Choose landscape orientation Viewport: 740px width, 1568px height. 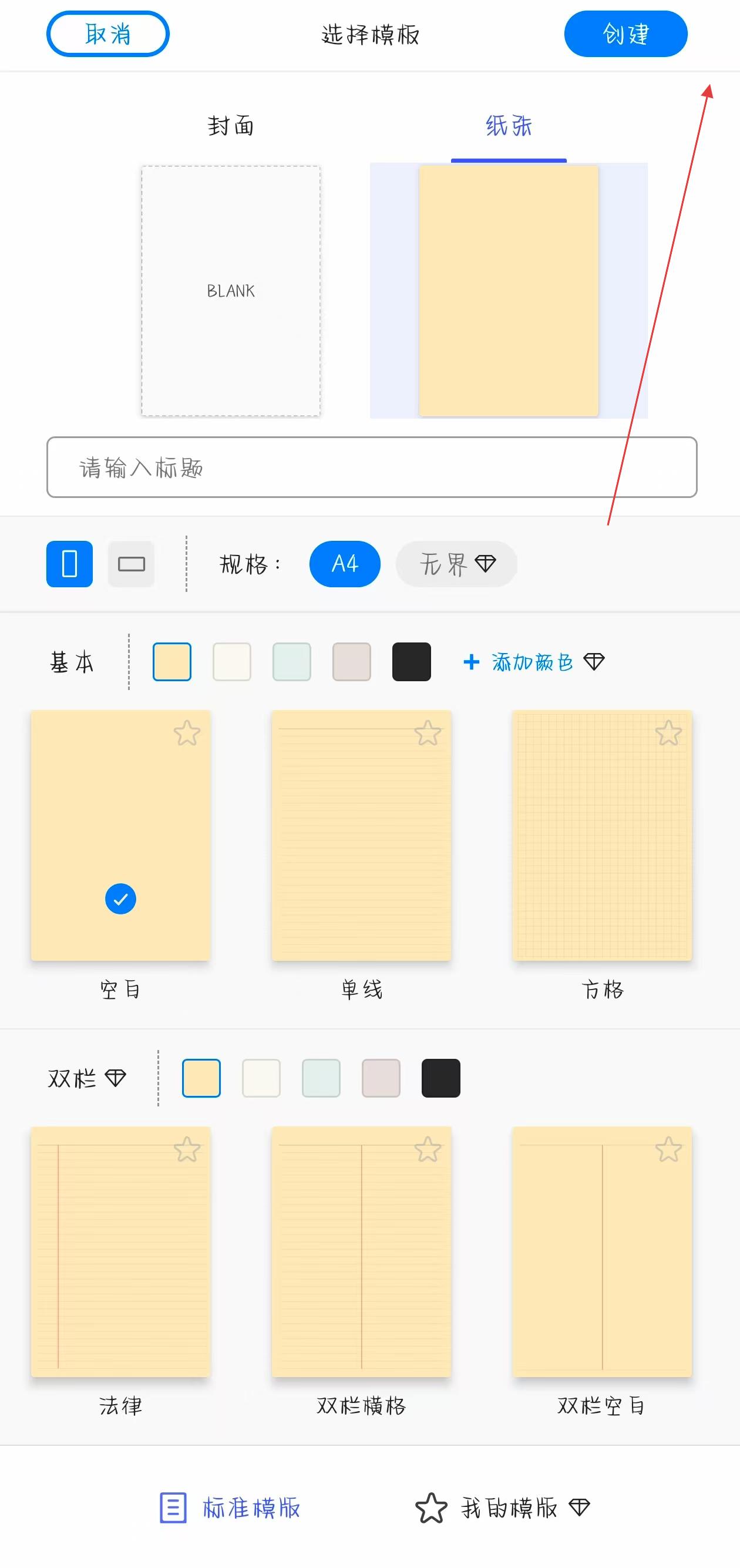131,564
